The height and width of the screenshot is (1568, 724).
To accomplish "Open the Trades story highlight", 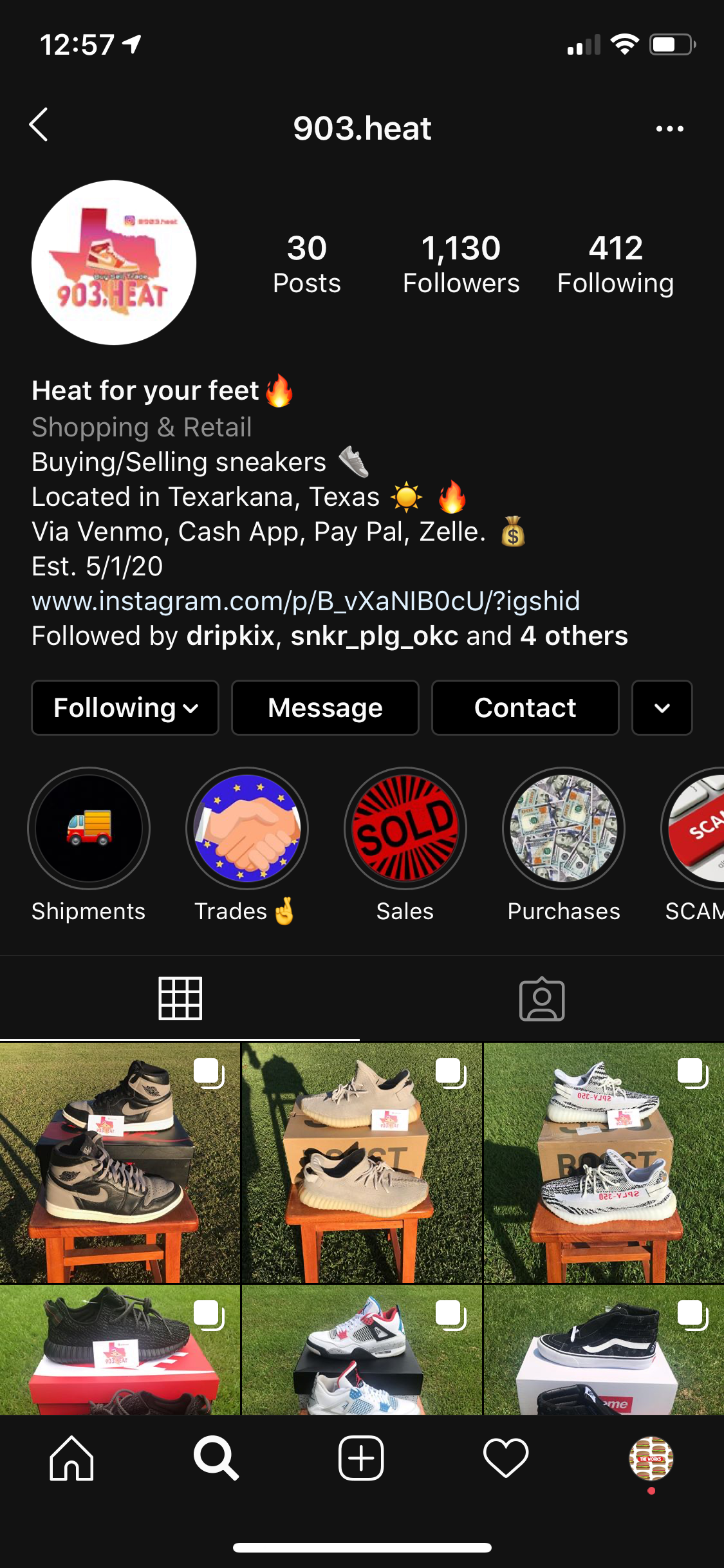I will (247, 828).
